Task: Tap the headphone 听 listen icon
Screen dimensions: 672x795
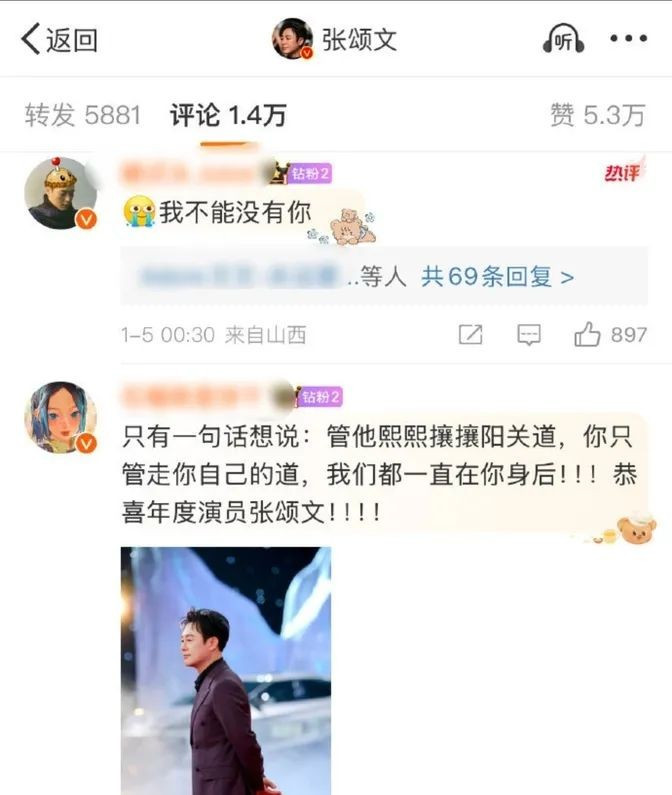Action: click(563, 40)
